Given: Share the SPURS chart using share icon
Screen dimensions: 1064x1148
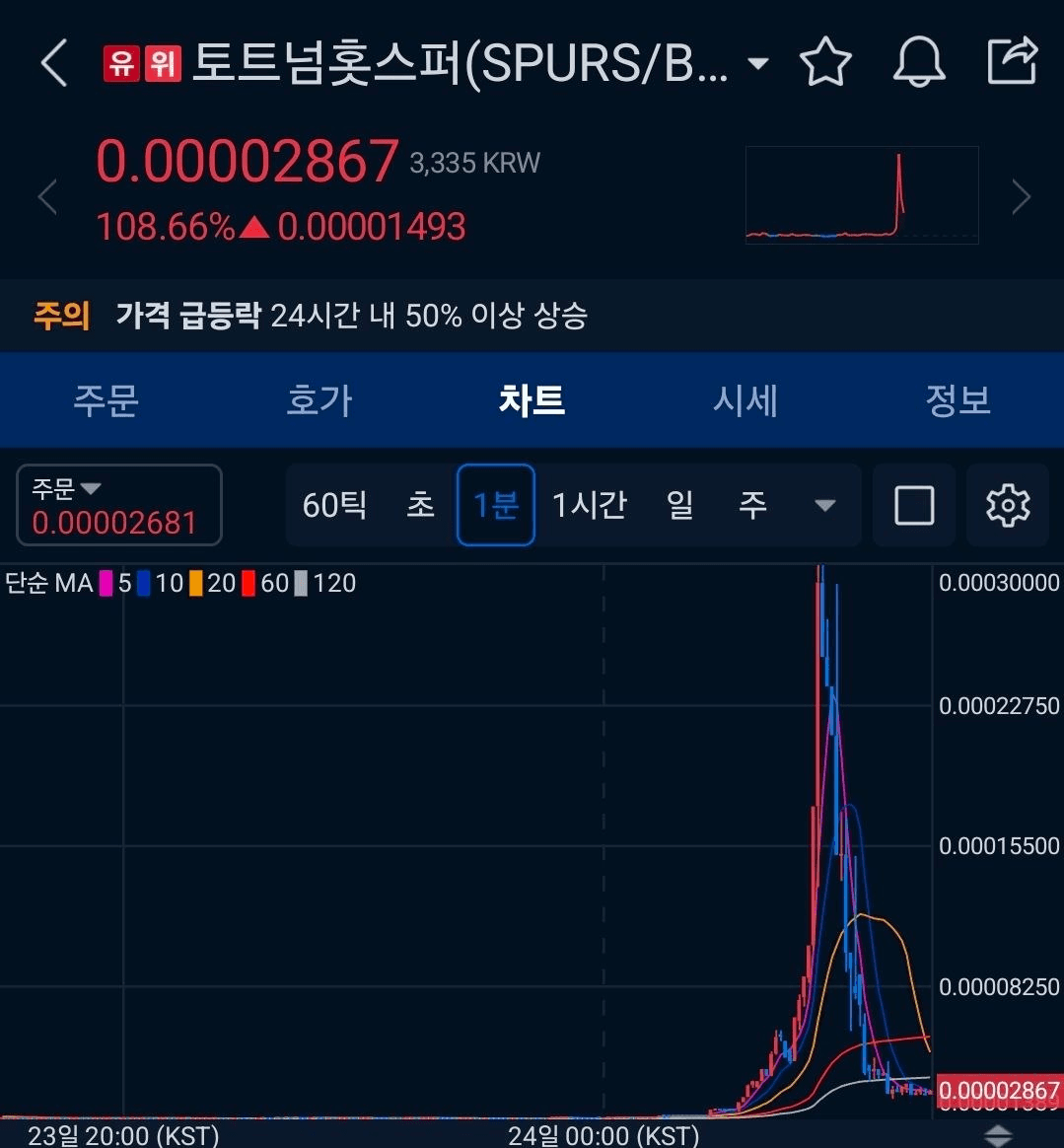Looking at the screenshot, I should [1011, 62].
